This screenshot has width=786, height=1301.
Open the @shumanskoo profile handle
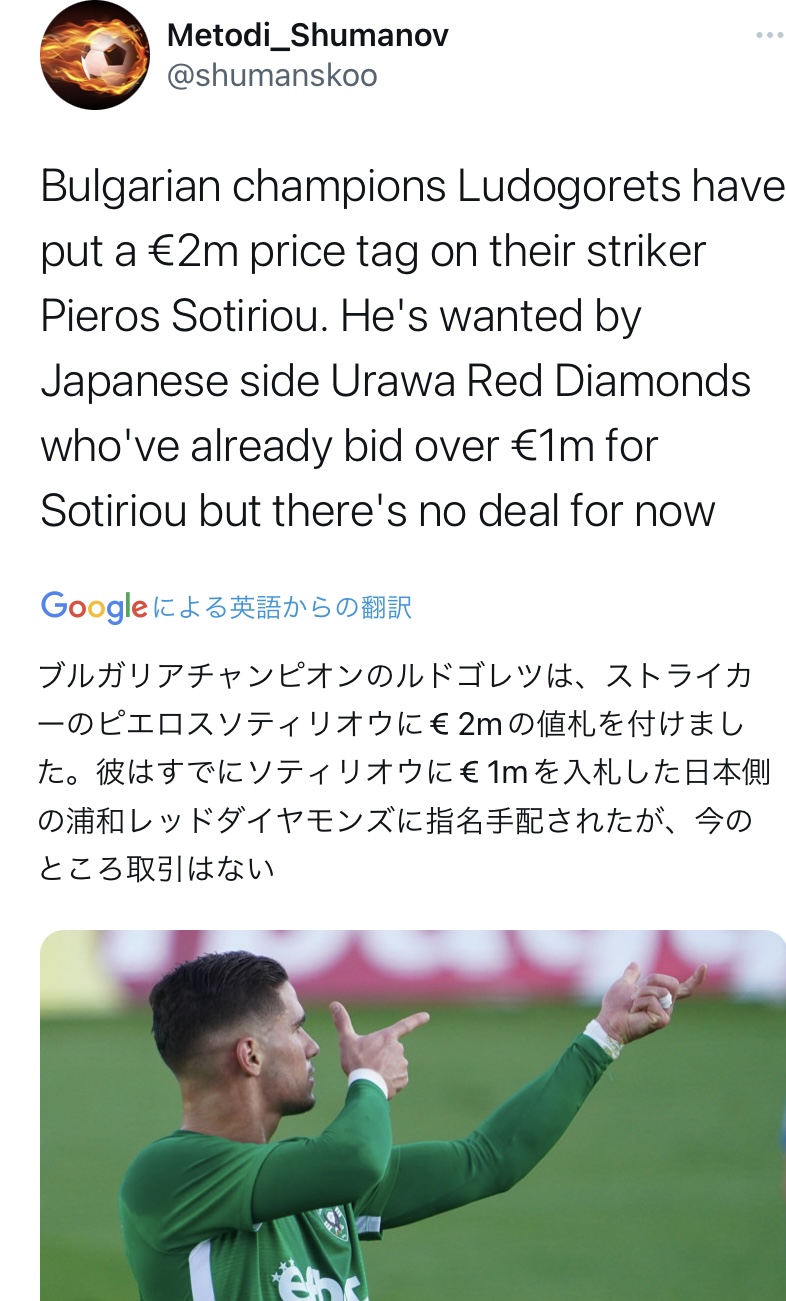point(272,76)
